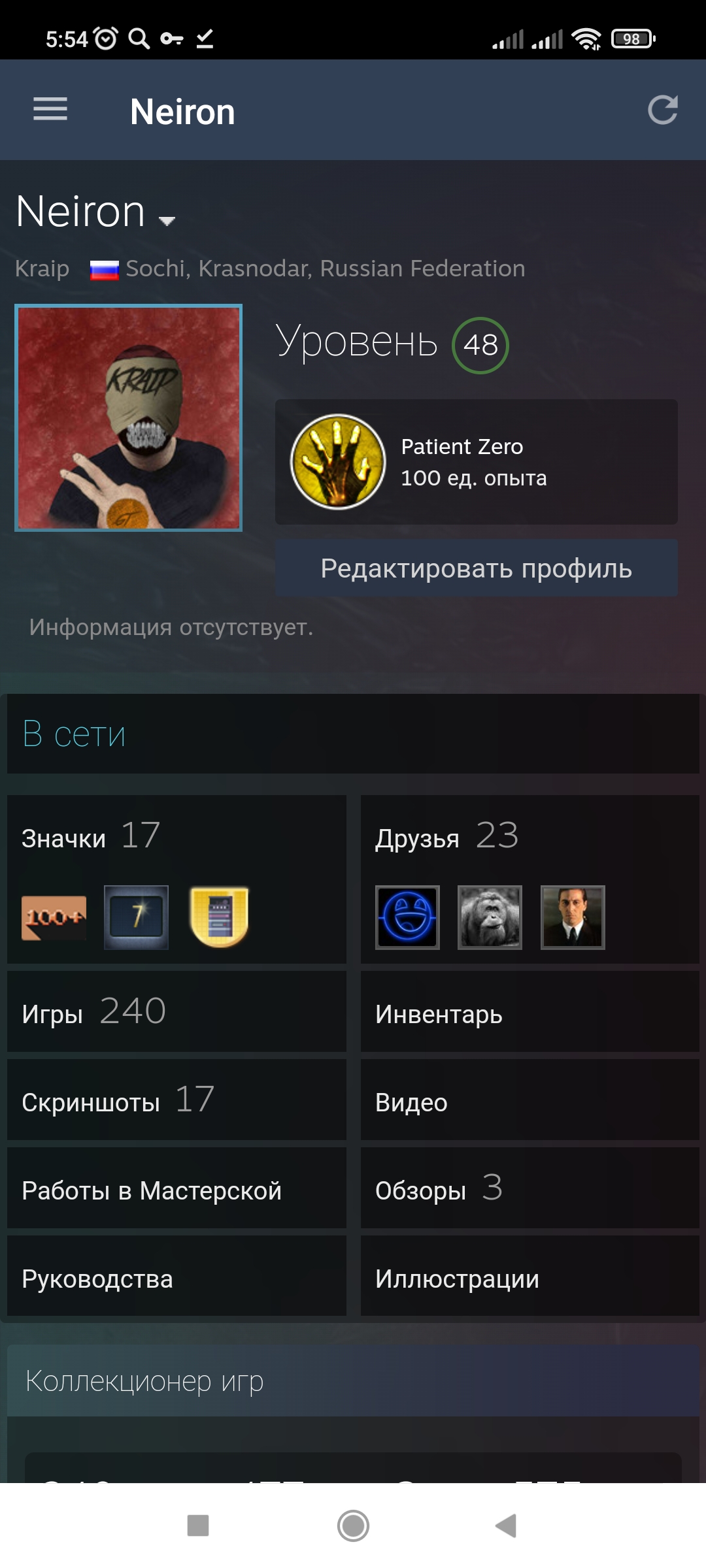Expand the Neiron name history dropdown

(167, 221)
